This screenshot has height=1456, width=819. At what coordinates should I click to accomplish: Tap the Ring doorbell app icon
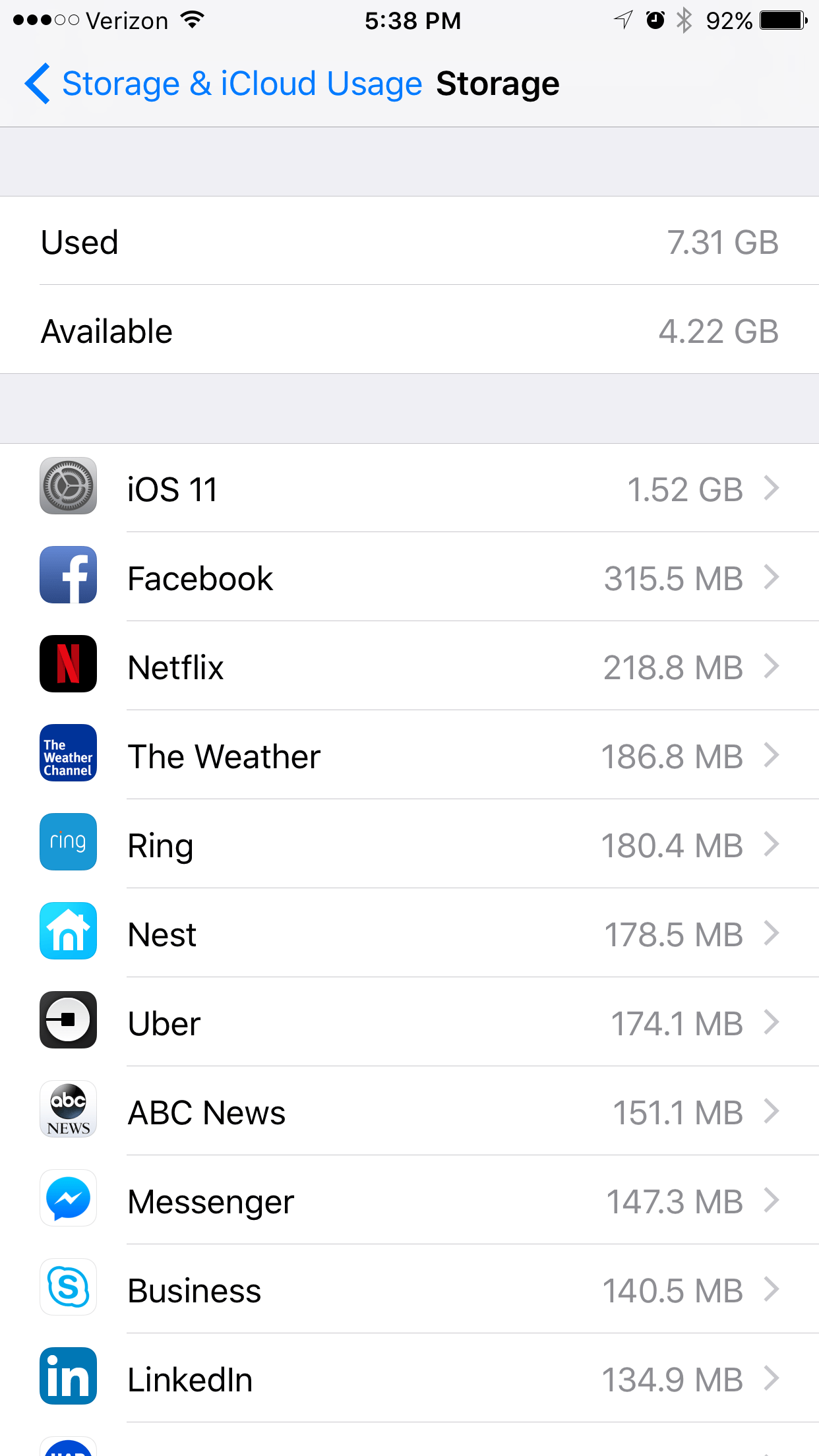coord(68,842)
